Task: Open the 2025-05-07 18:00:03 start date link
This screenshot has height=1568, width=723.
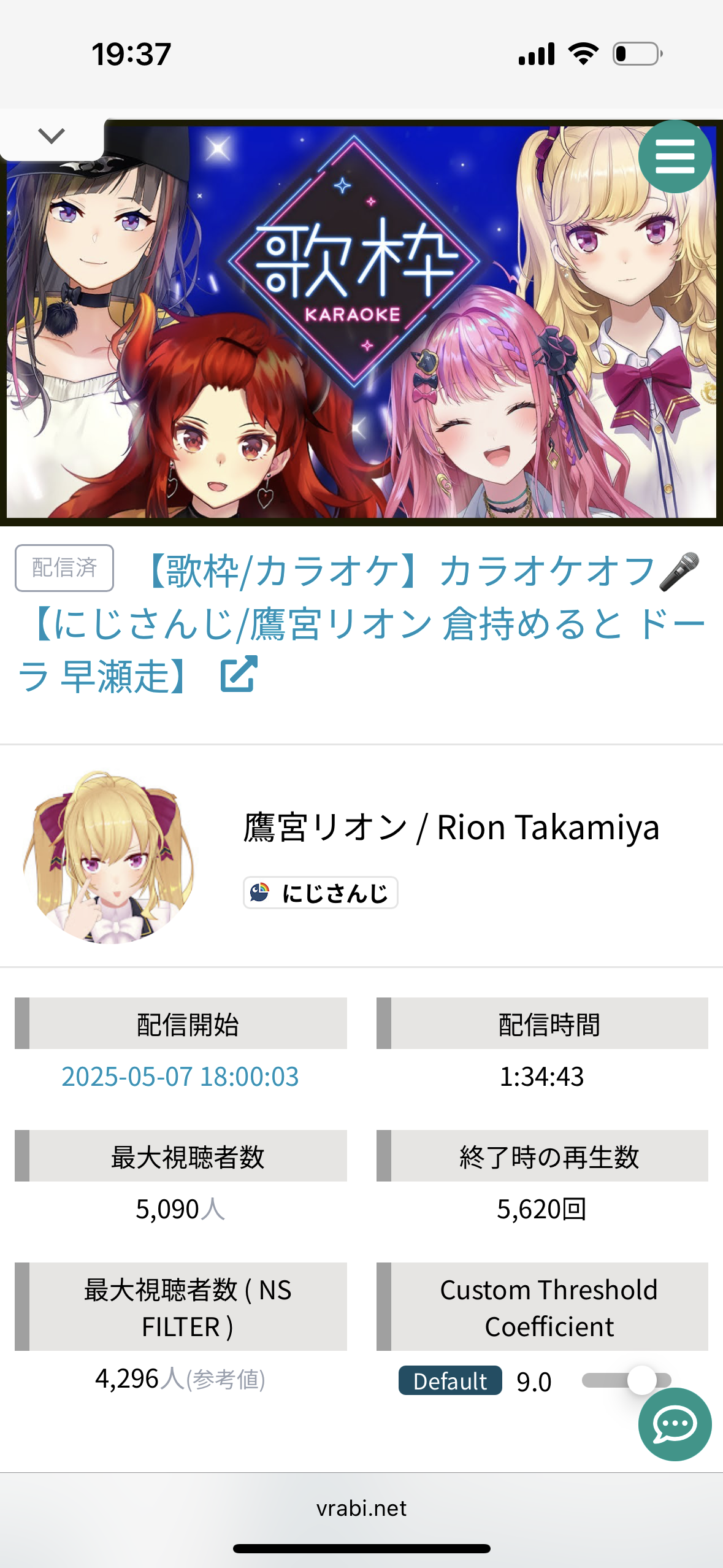Action: (x=180, y=1077)
